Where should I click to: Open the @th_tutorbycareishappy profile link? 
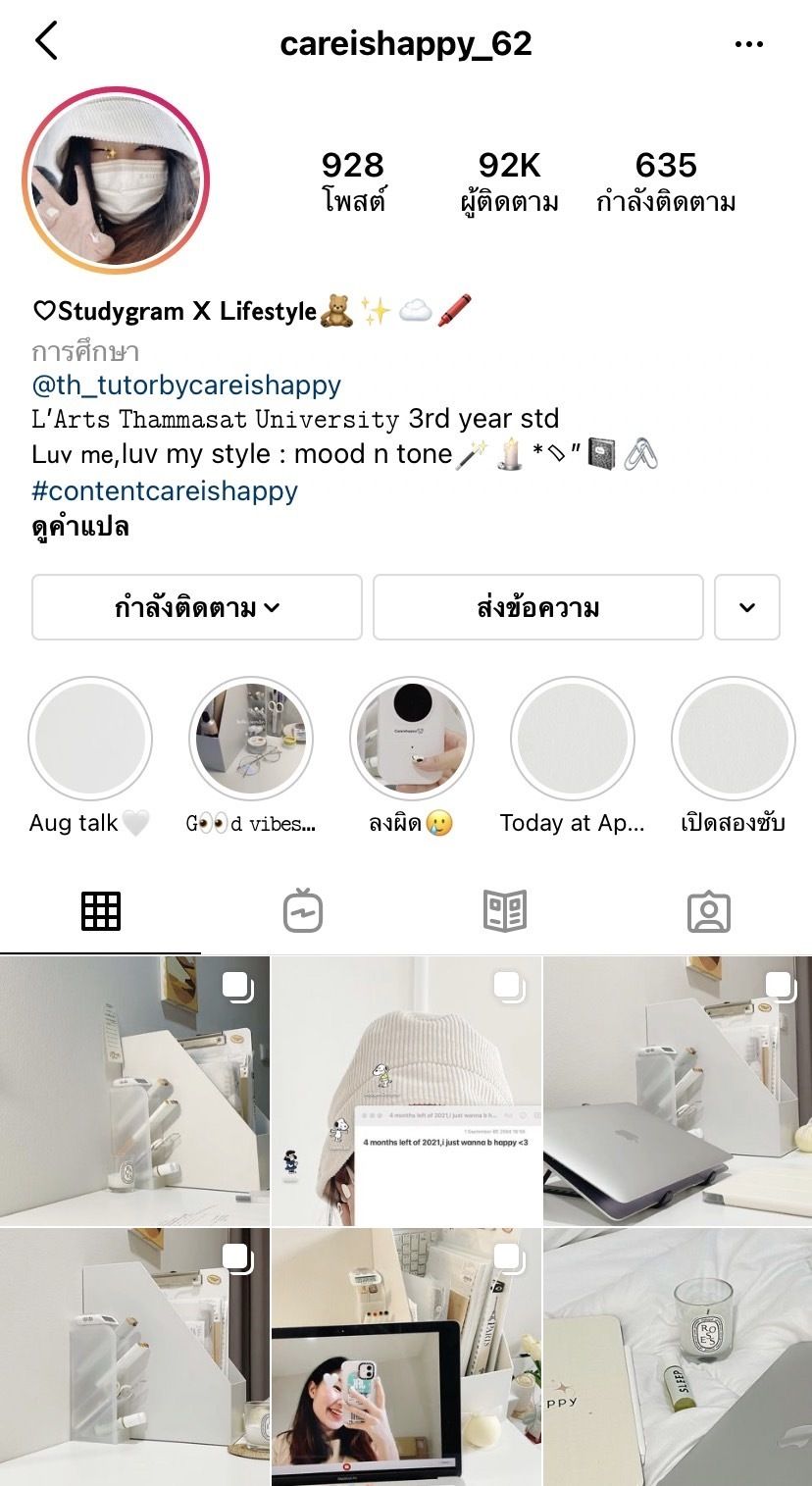186,384
